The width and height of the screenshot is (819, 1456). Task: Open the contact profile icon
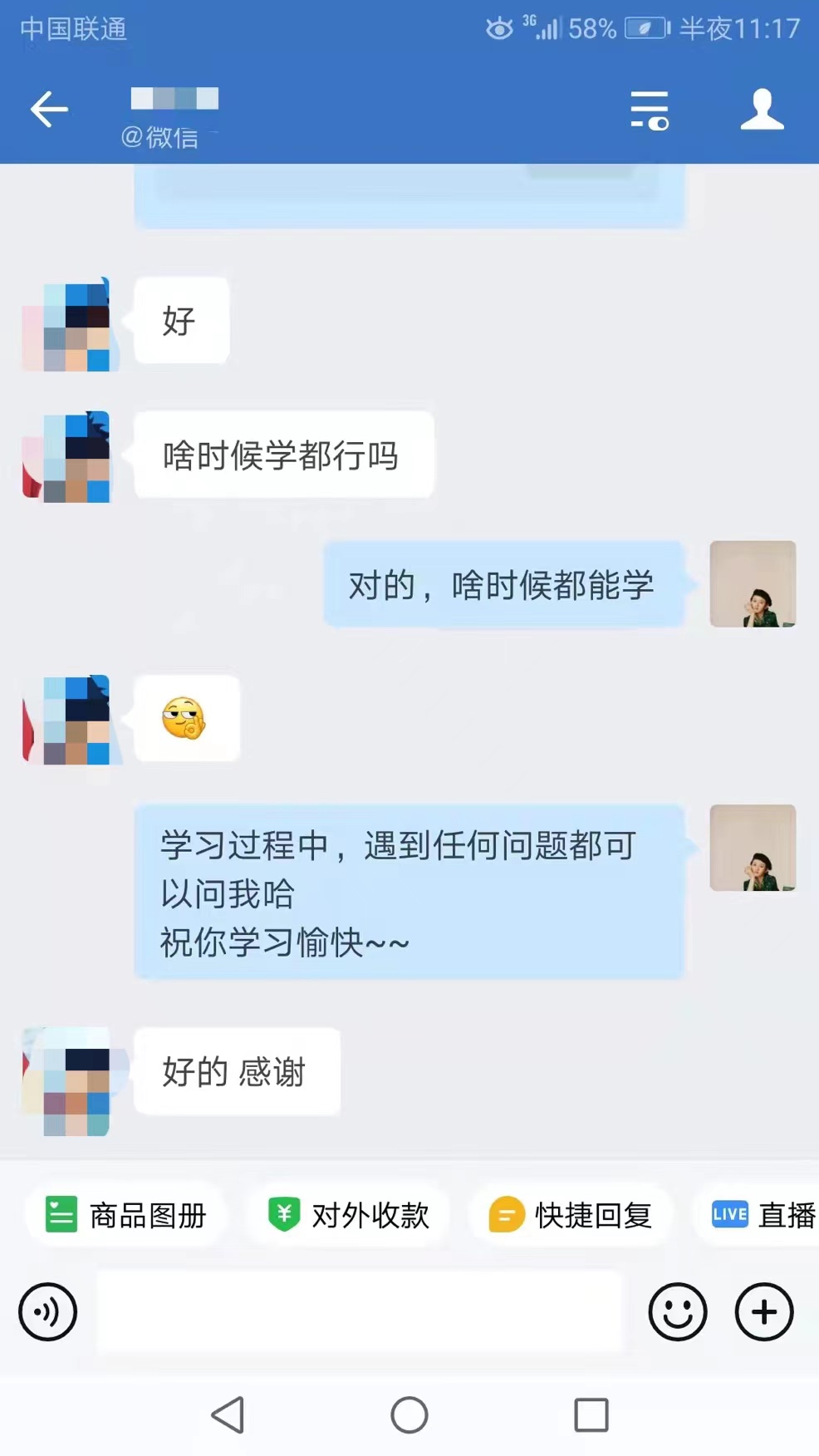tap(762, 110)
